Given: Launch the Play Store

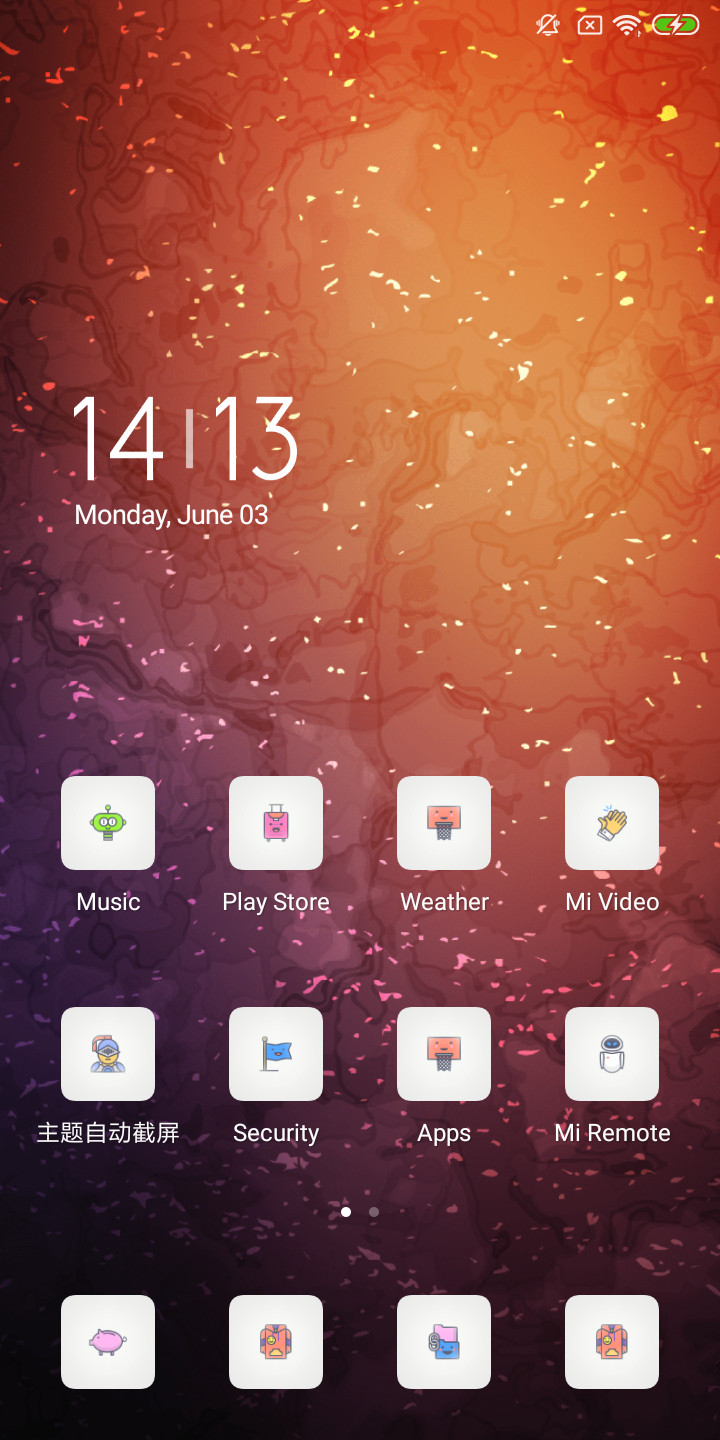Looking at the screenshot, I should pos(276,823).
